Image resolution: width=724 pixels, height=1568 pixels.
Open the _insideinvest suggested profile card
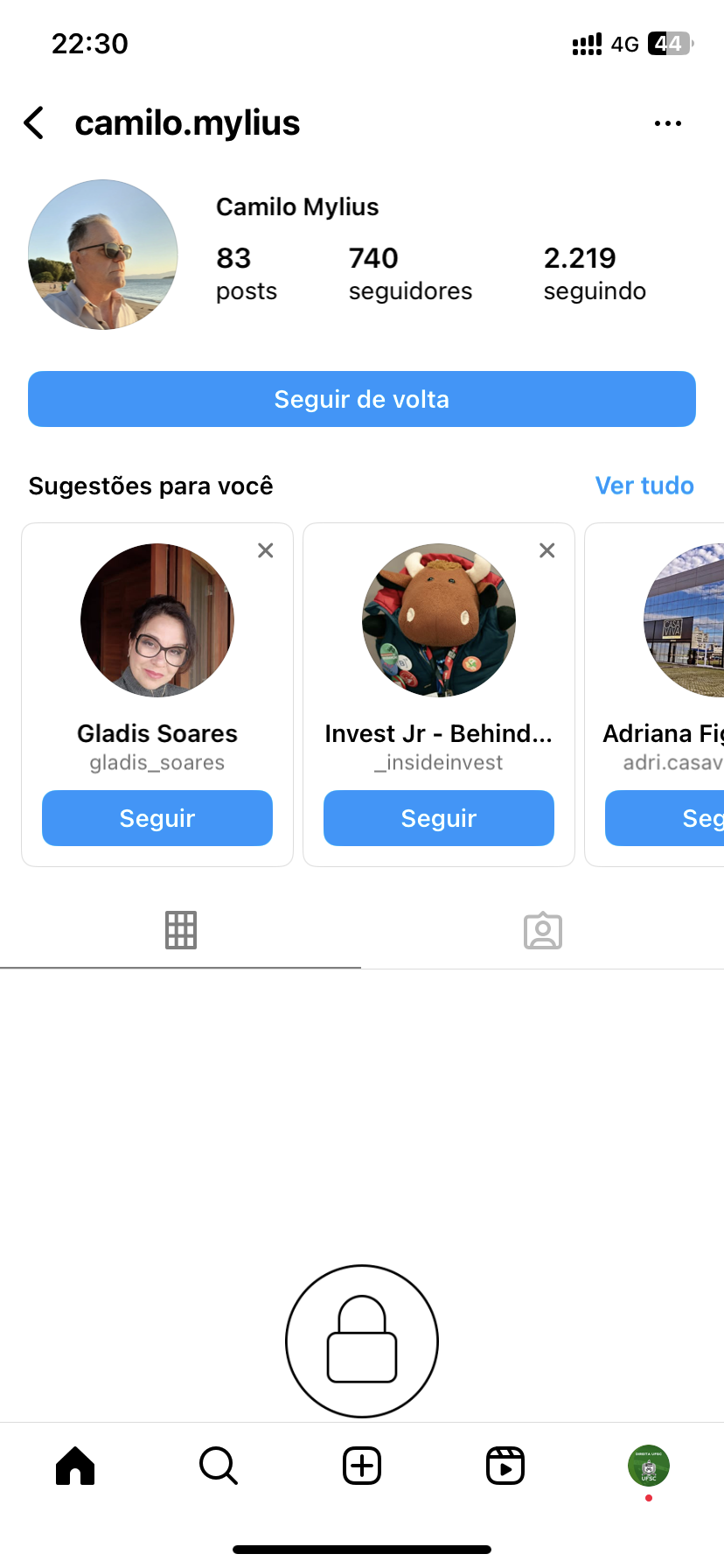coord(439,621)
